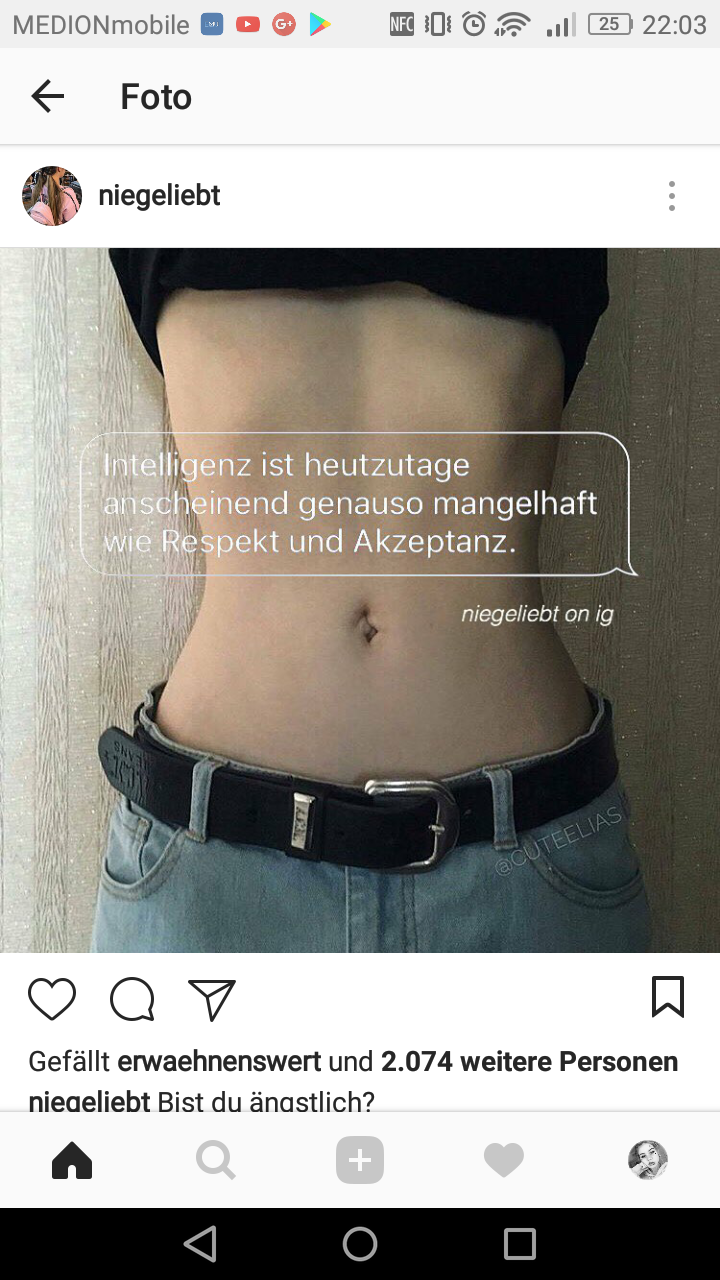View the 2.074 weitere Personen likes list
This screenshot has height=1280, width=720.
pyautogui.click(x=529, y=1061)
